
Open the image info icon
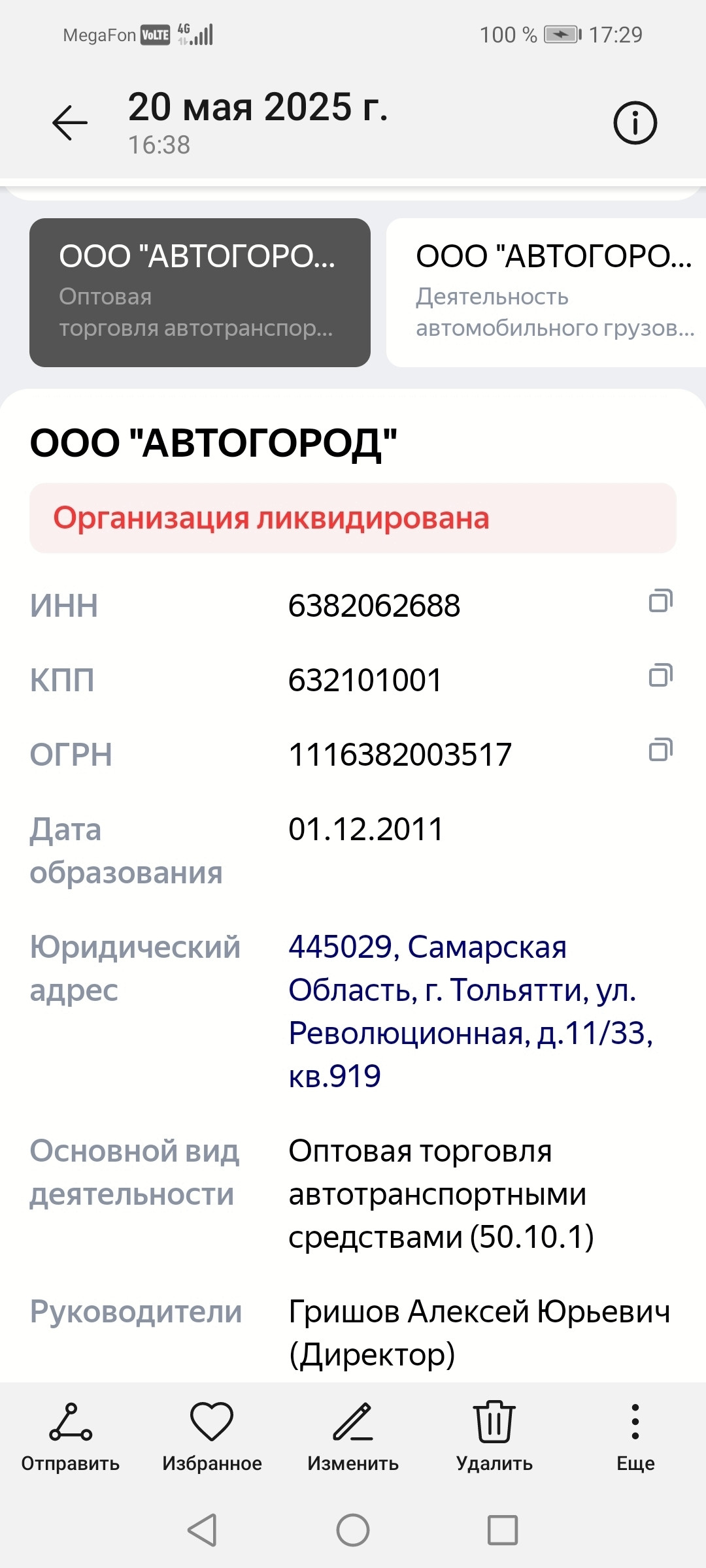pos(635,123)
